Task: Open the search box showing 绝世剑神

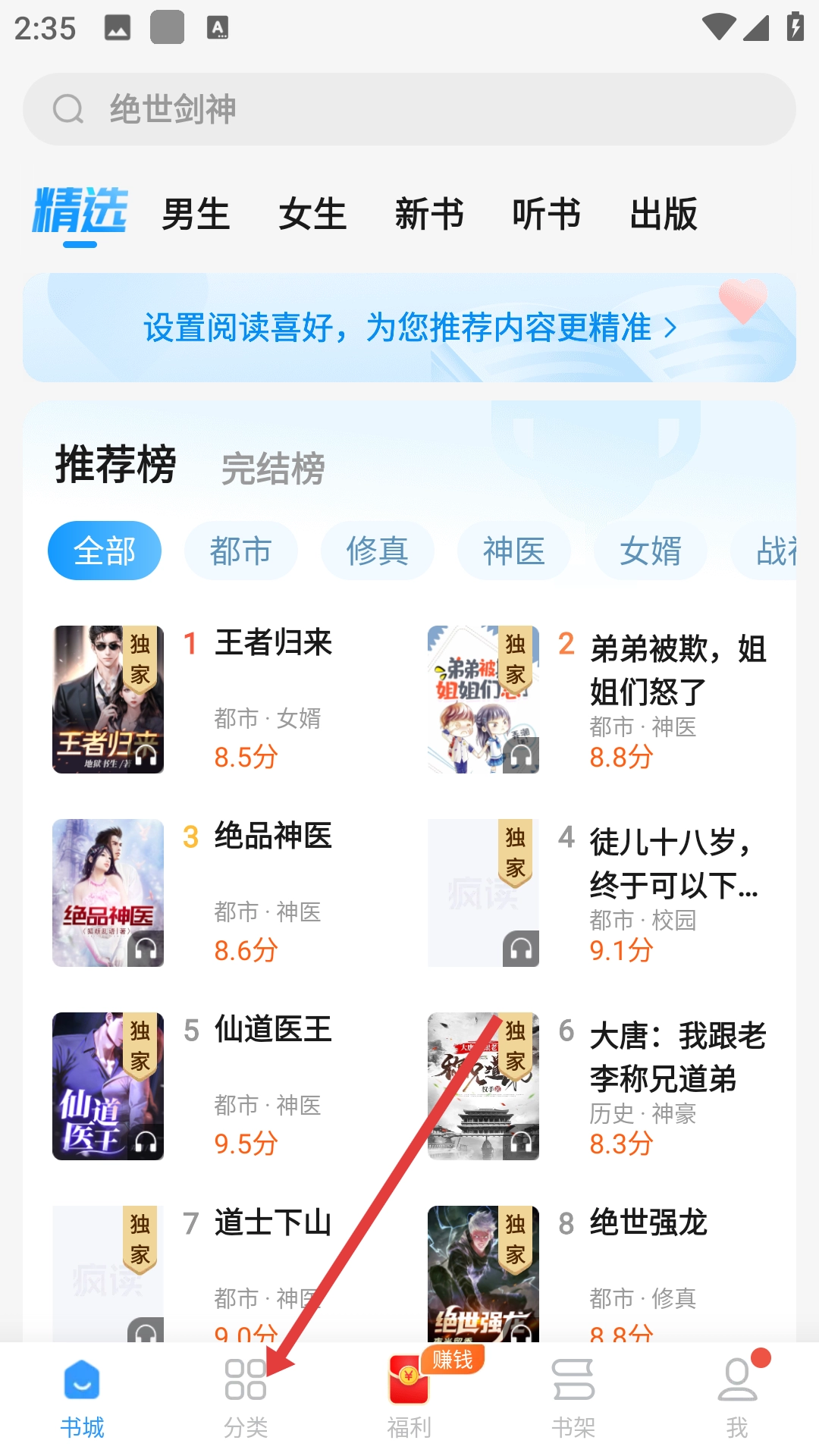Action: 409,109
